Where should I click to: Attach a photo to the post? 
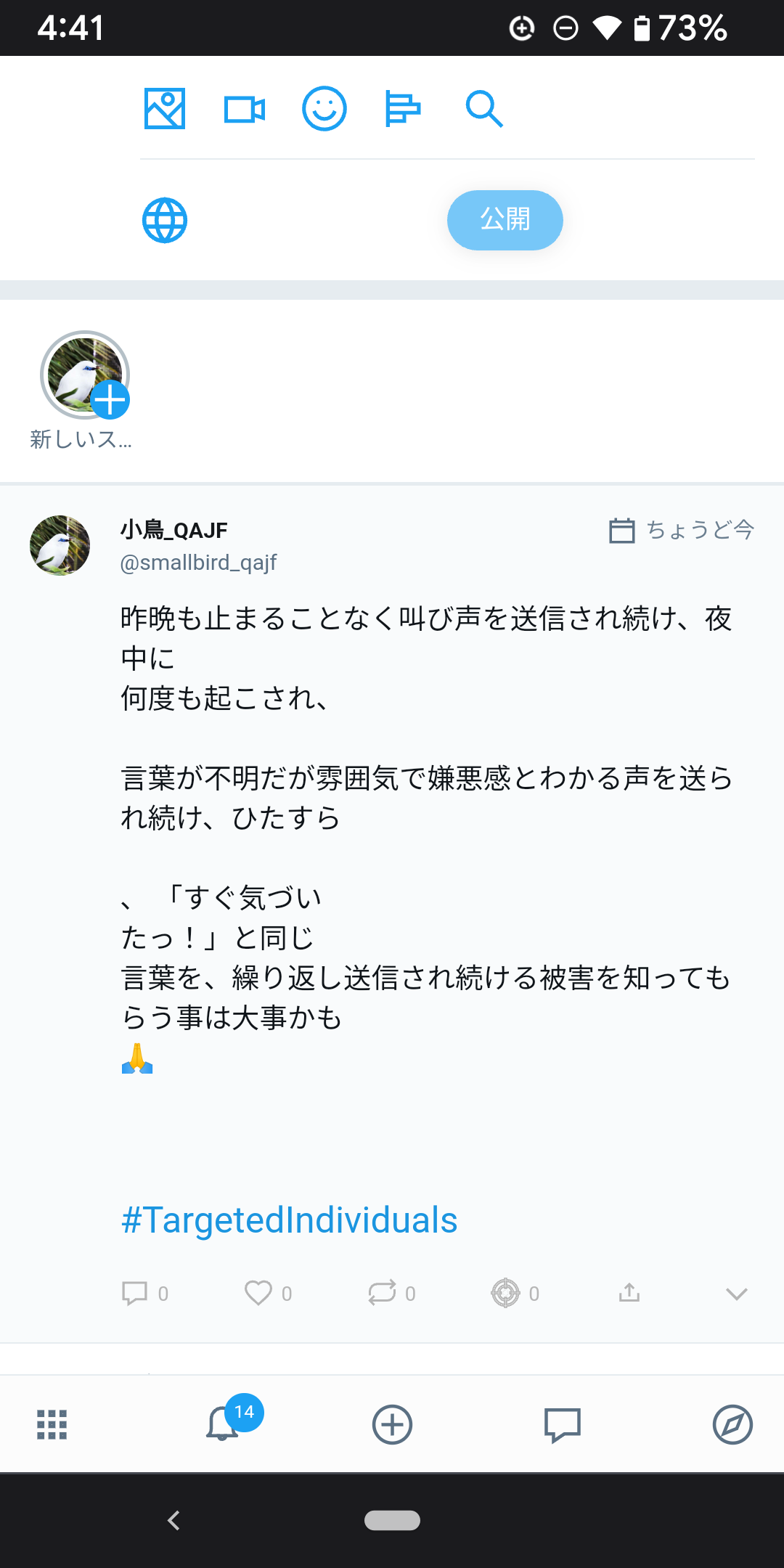tap(165, 109)
